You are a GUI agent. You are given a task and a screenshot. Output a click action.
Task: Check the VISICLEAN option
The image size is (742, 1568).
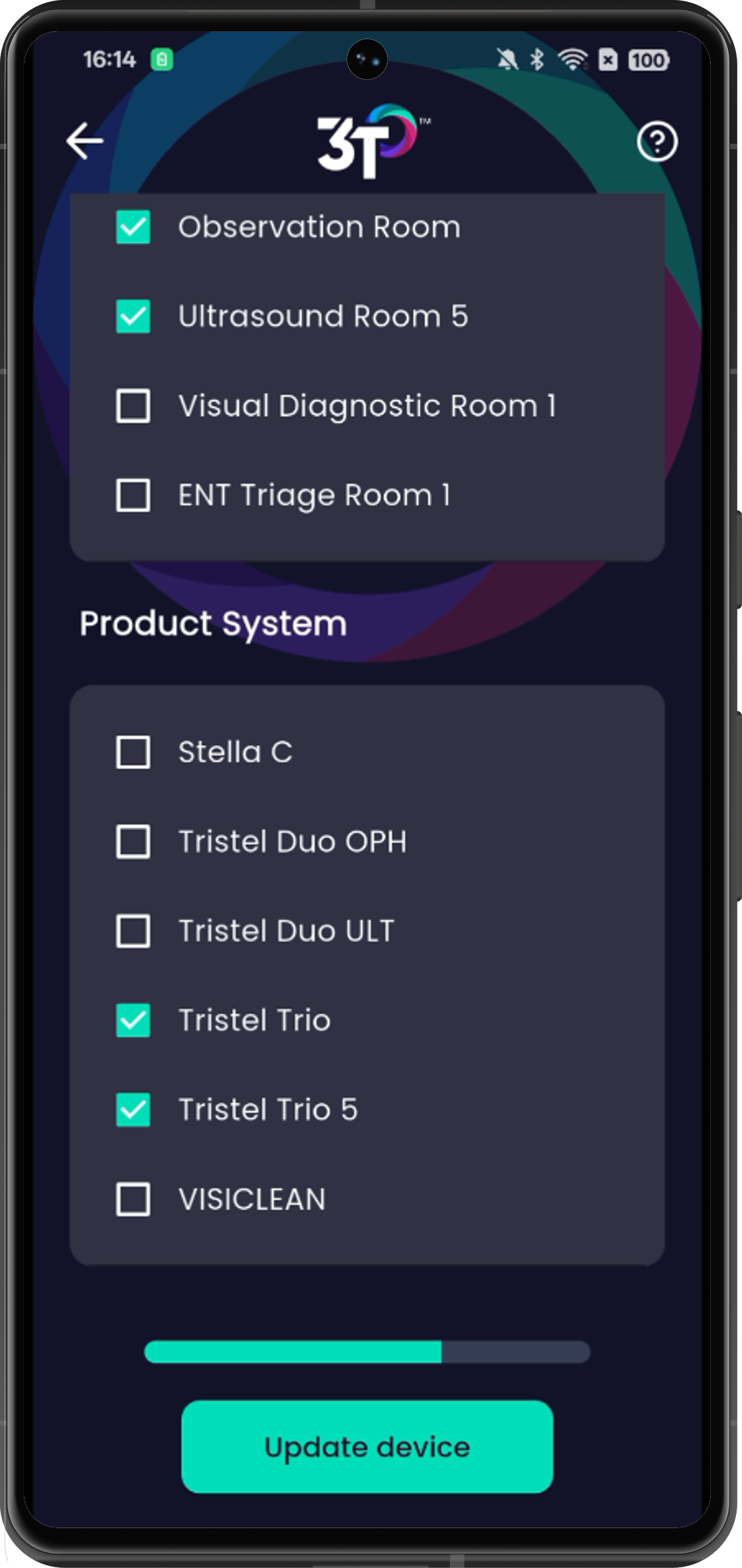[133, 1199]
